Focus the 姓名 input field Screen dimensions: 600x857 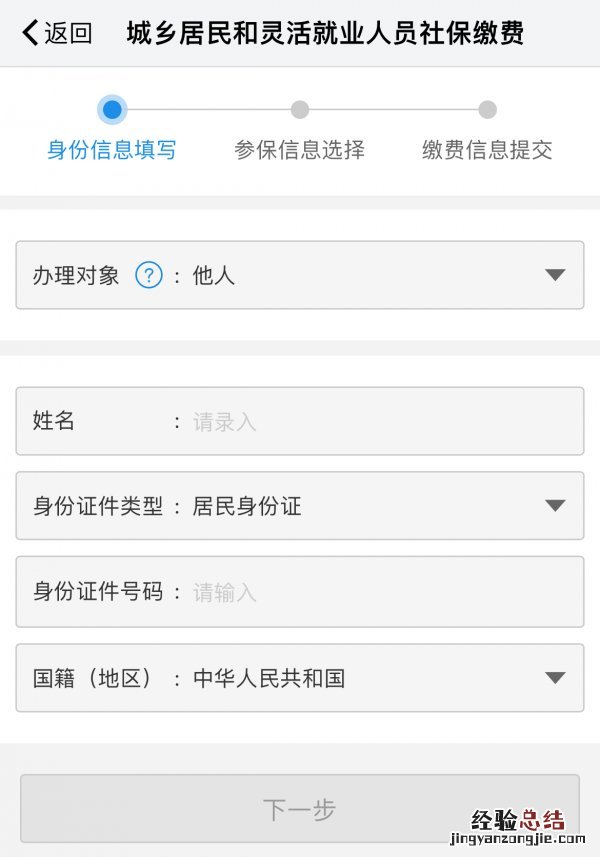coord(380,422)
